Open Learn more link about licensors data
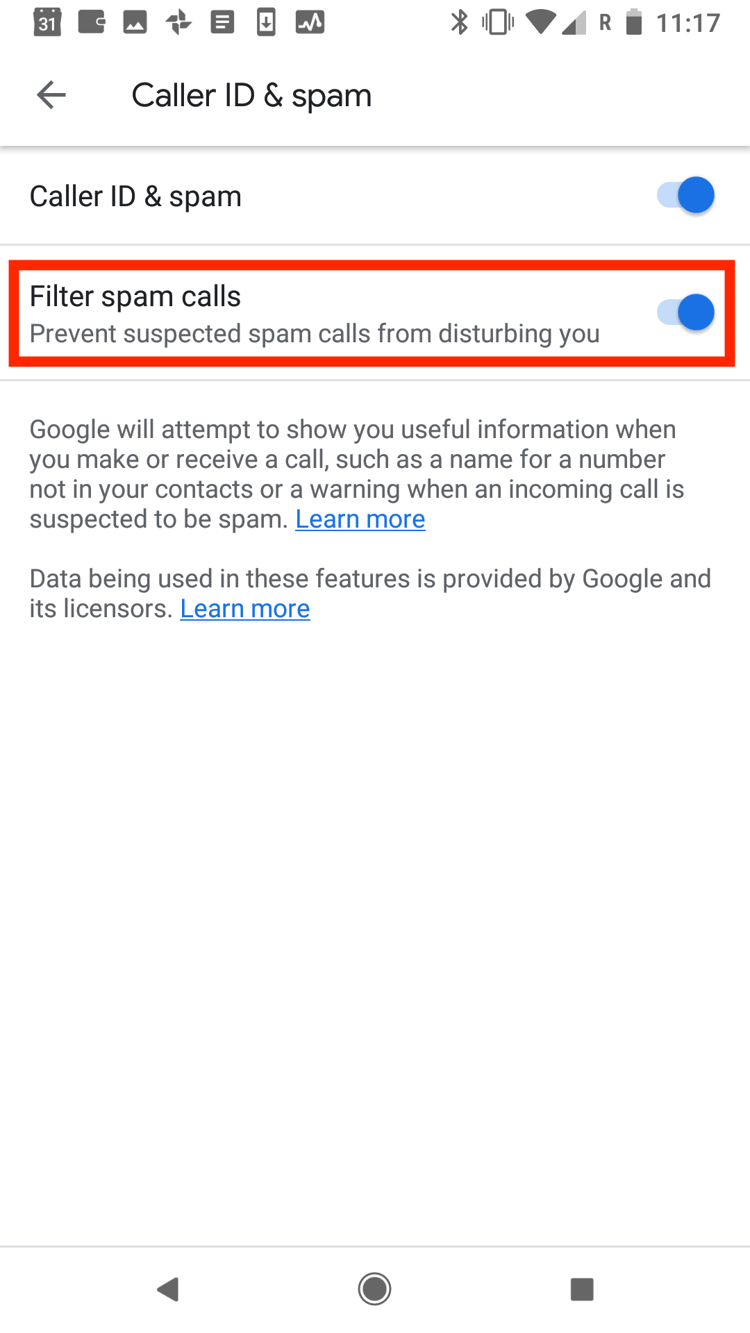The width and height of the screenshot is (750, 1333). [x=245, y=609]
